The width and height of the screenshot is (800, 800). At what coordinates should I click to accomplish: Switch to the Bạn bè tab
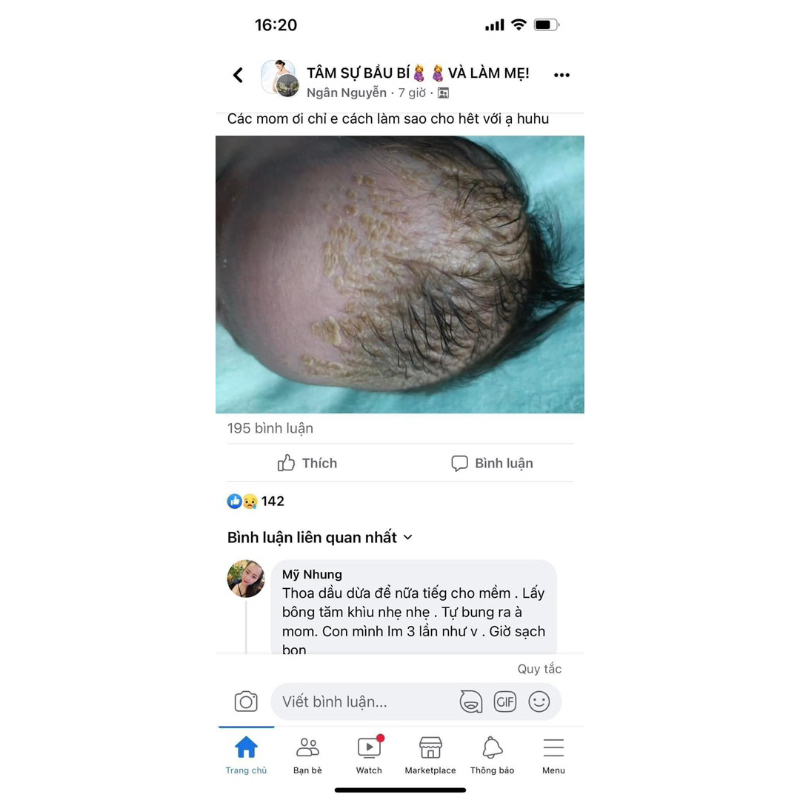click(308, 755)
